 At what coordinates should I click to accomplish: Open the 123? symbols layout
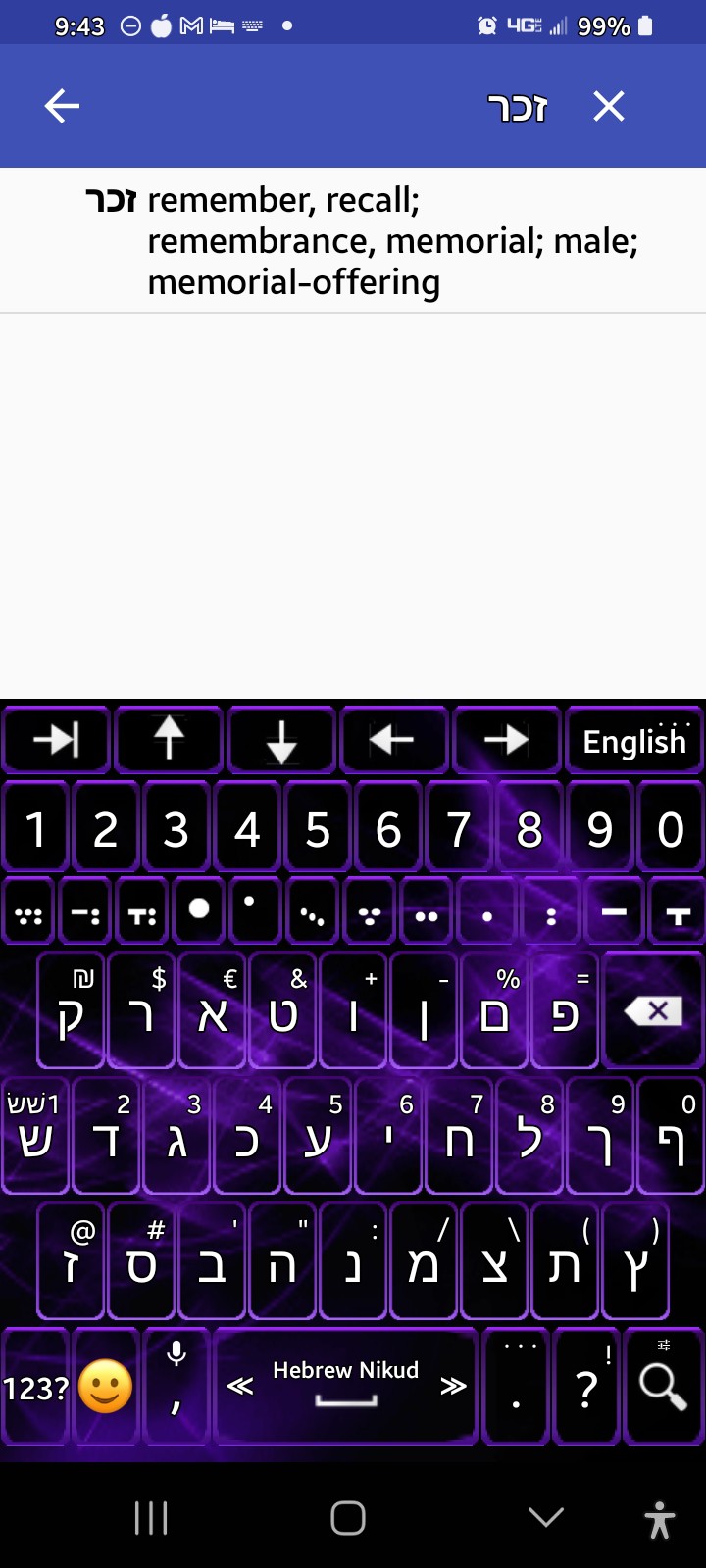(x=35, y=1385)
